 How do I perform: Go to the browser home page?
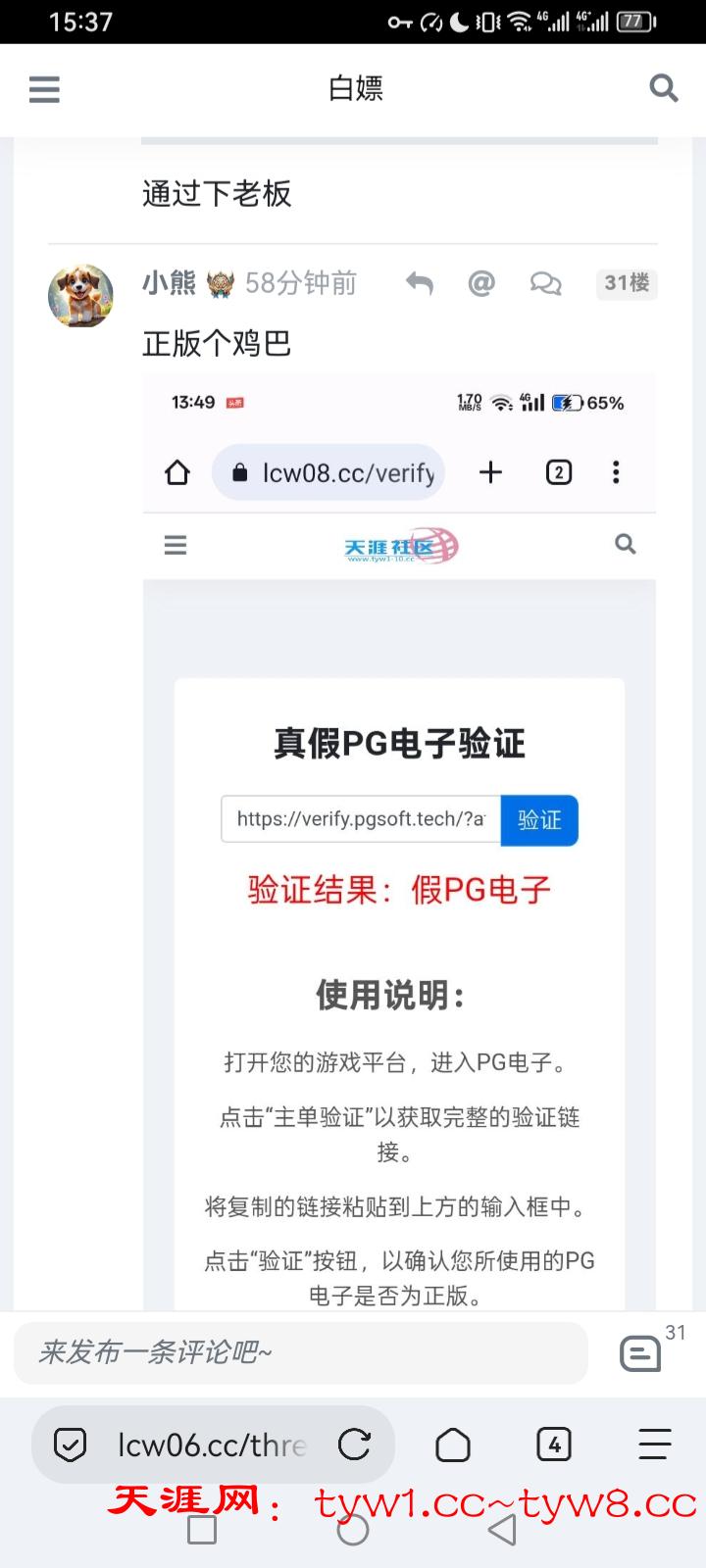[x=453, y=1445]
